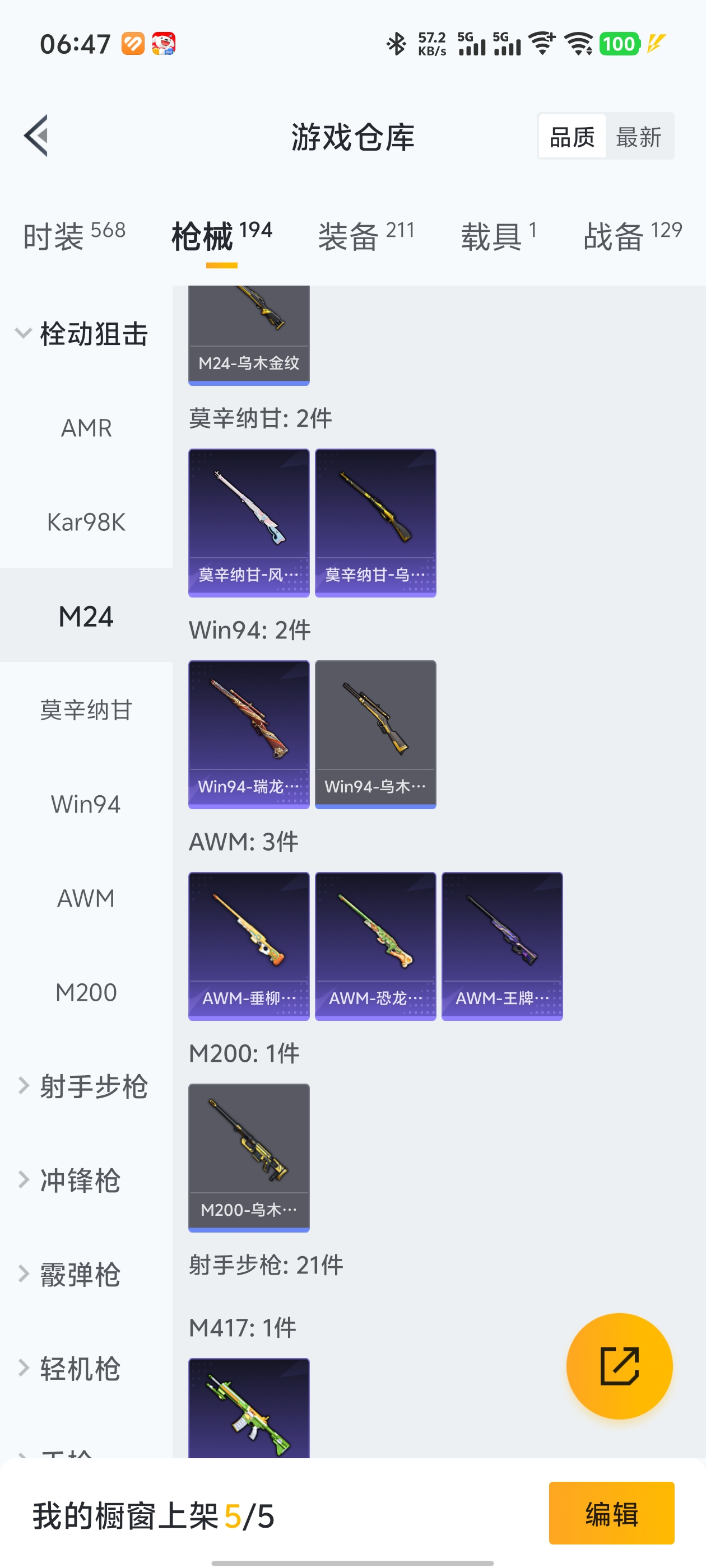Tap the orange floating share button
This screenshot has height=1568, width=706.
(619, 1366)
